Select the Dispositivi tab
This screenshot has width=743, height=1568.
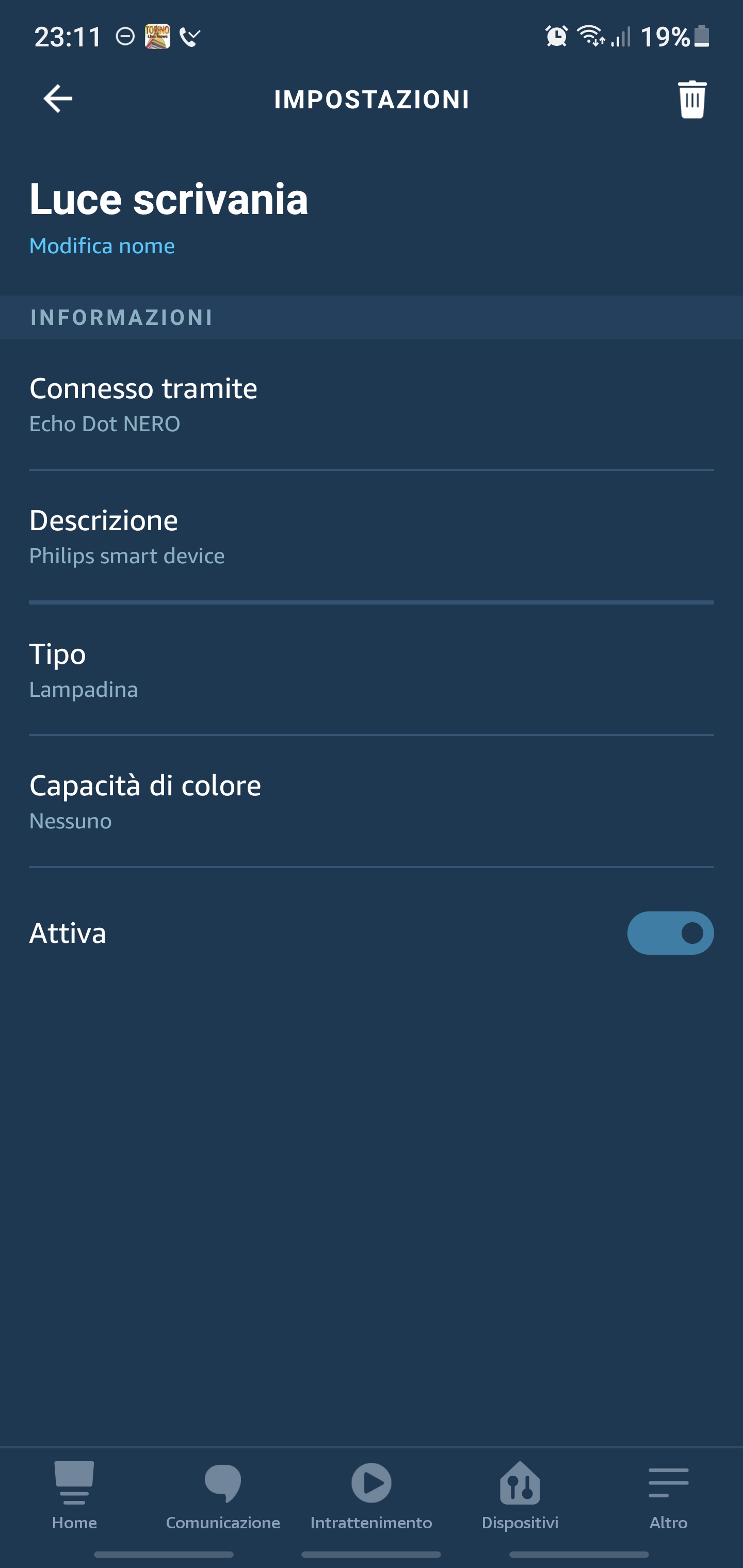520,1496
